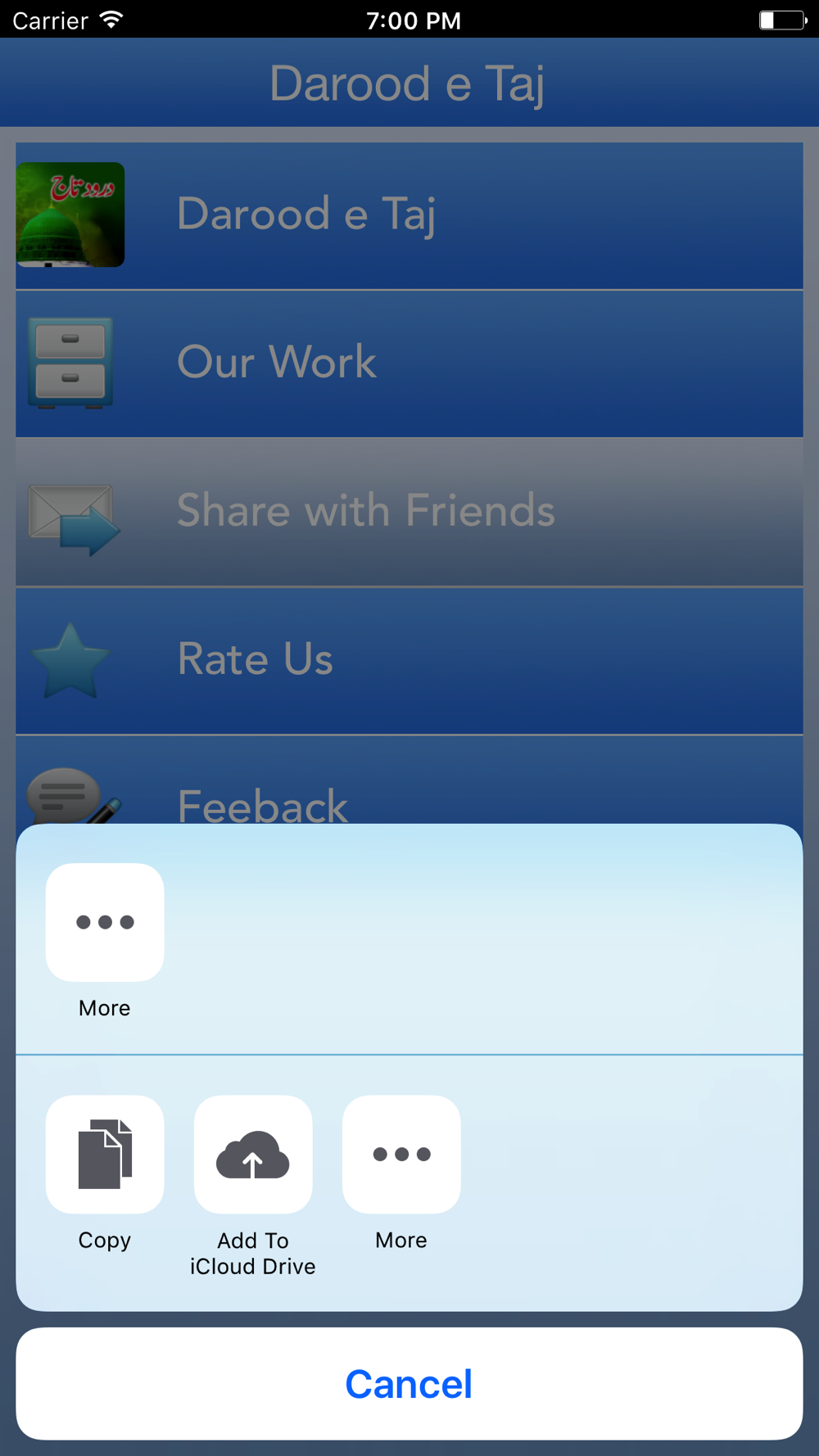Select More in the top share apps row
Image resolution: width=819 pixels, height=1456 pixels.
pos(105,922)
